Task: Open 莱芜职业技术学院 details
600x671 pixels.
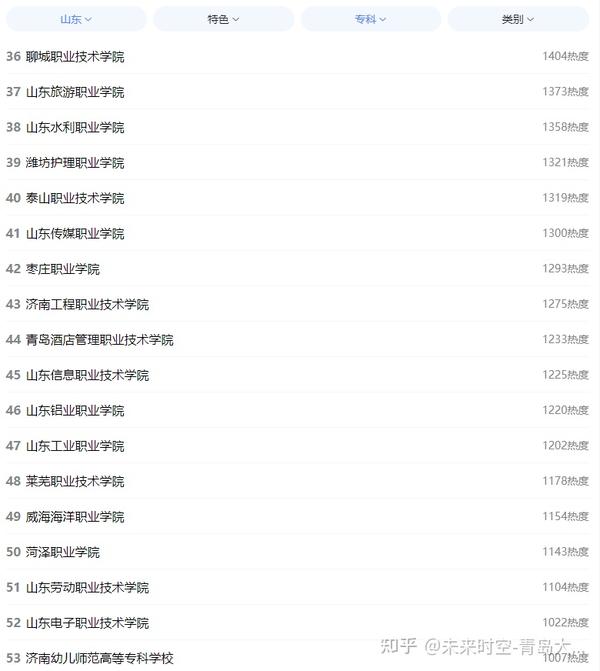Action: (x=75, y=481)
